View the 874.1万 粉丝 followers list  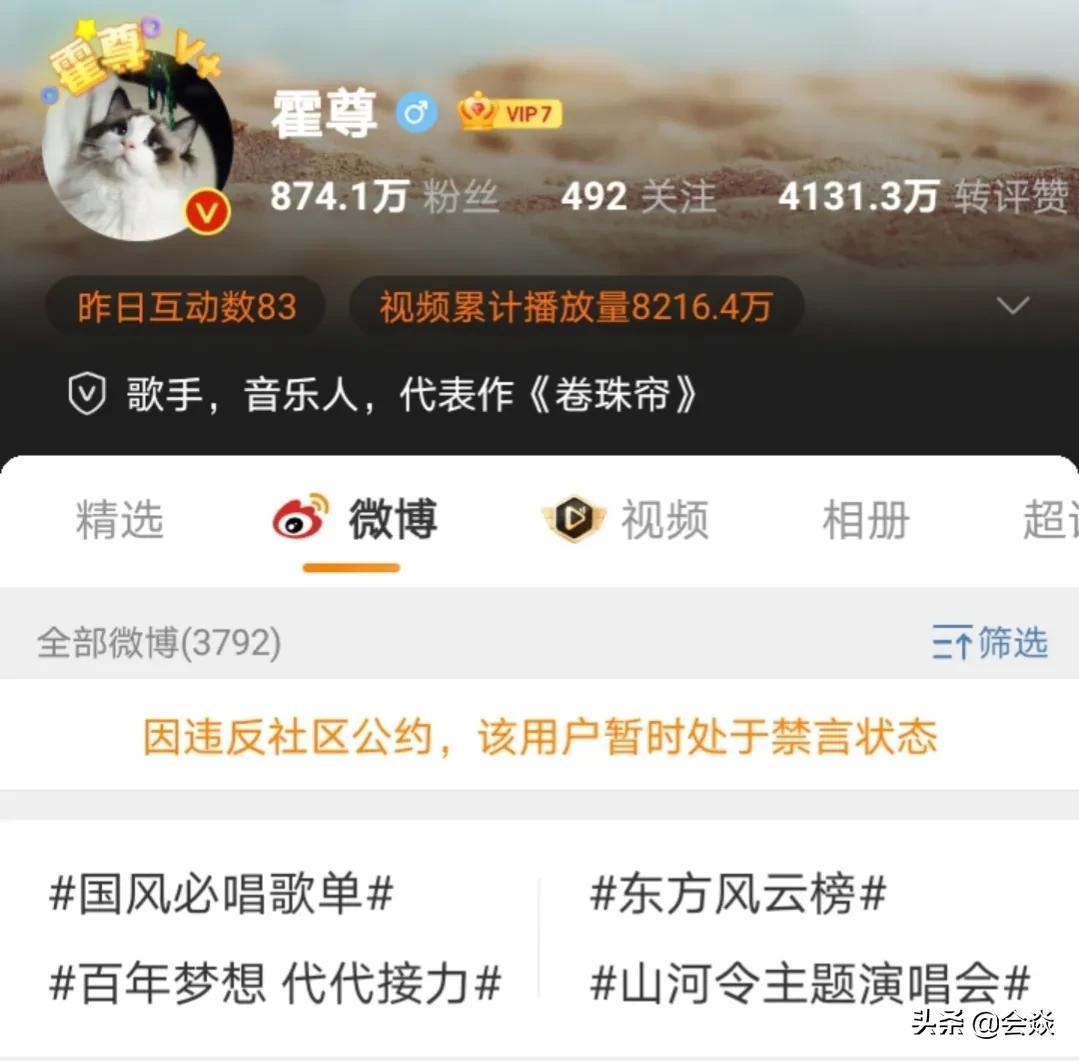tap(384, 196)
